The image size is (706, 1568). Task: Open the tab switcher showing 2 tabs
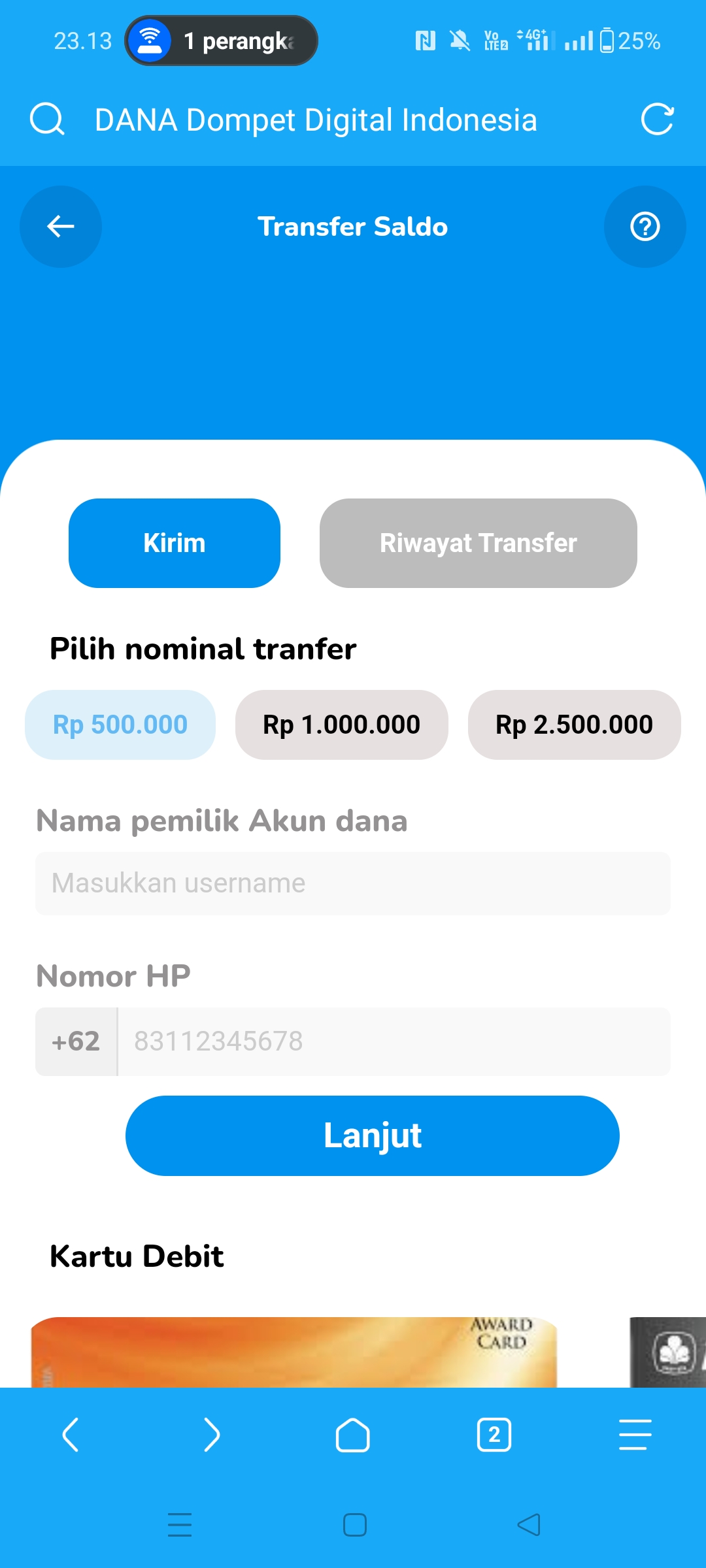[494, 1435]
